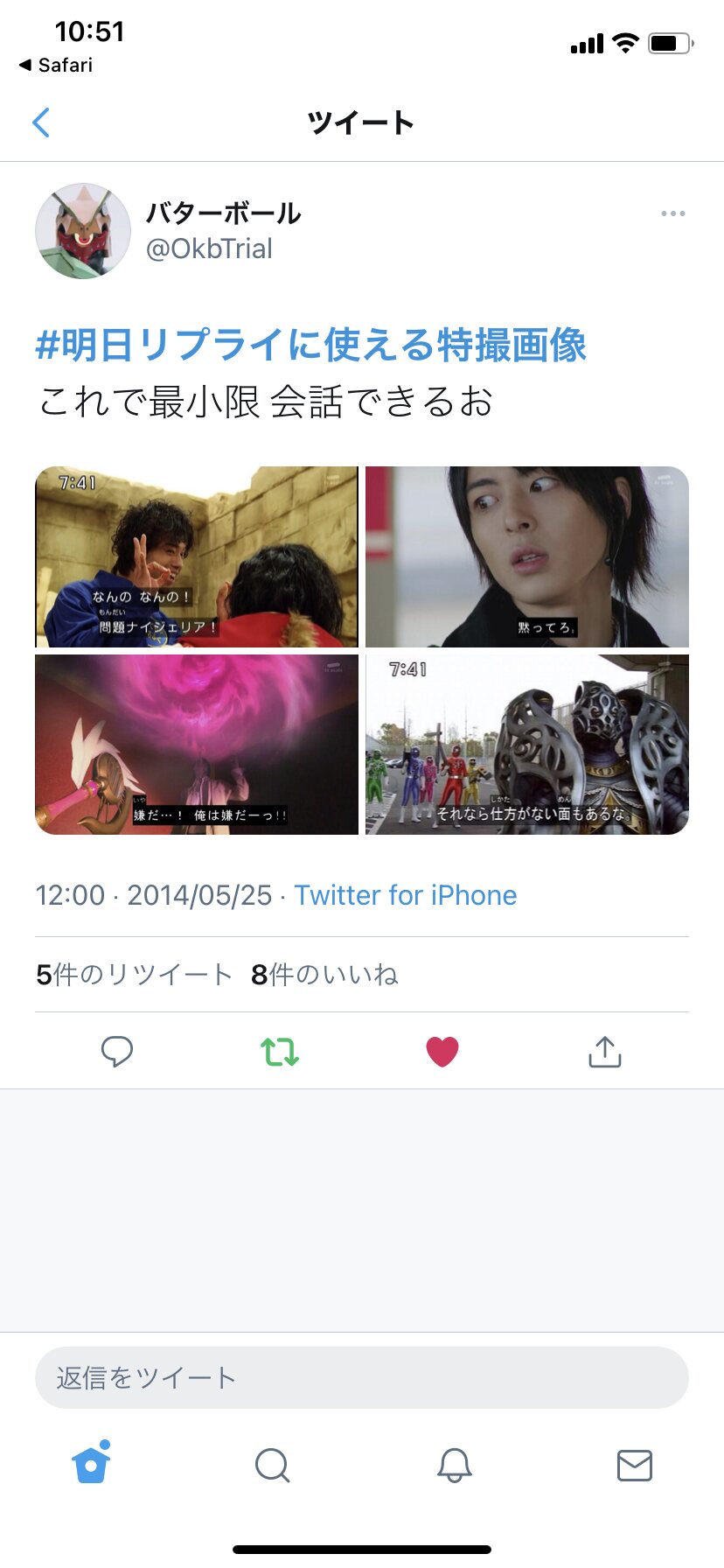Open hashtag #明日リプライに使える特撮画像
724x1568 pixels.
point(310,345)
